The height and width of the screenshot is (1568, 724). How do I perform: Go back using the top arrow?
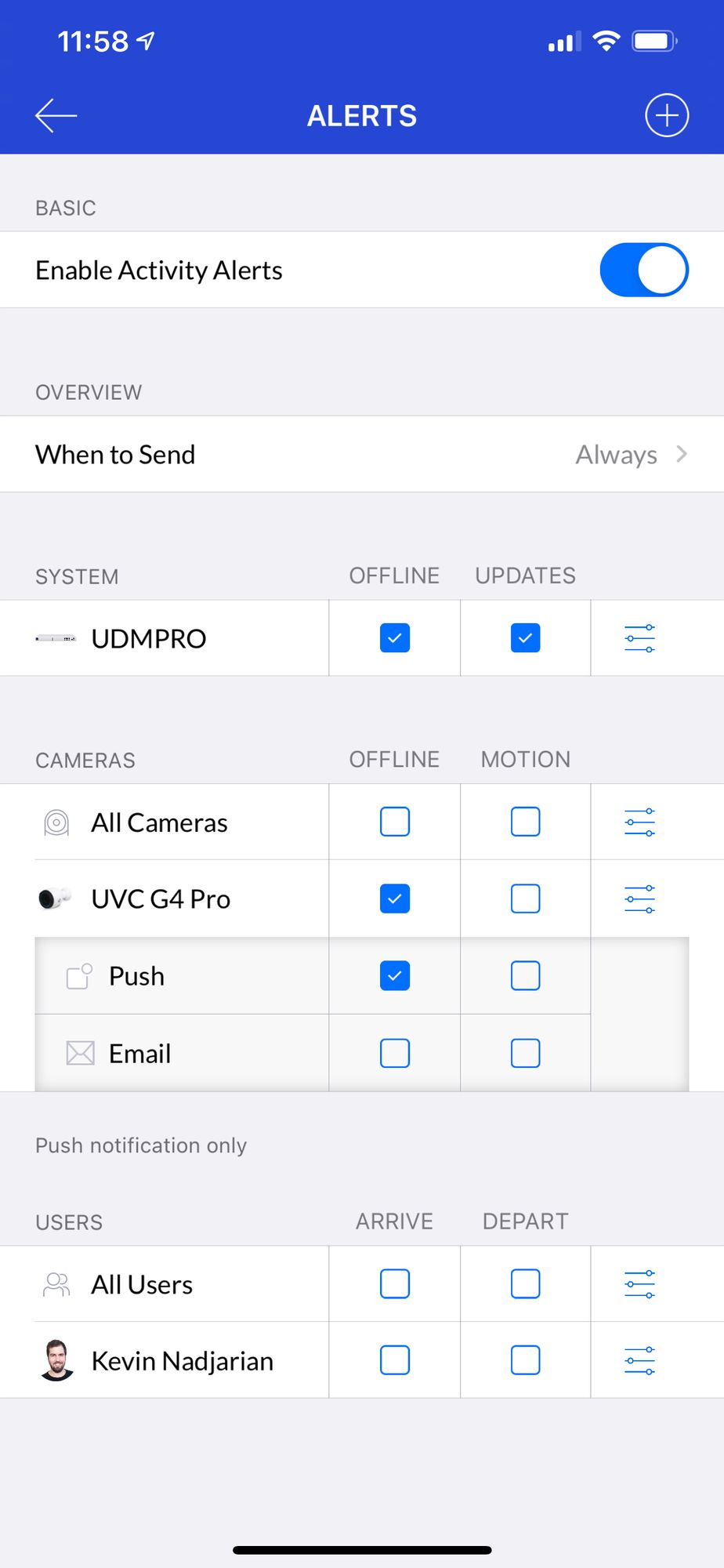click(x=56, y=115)
